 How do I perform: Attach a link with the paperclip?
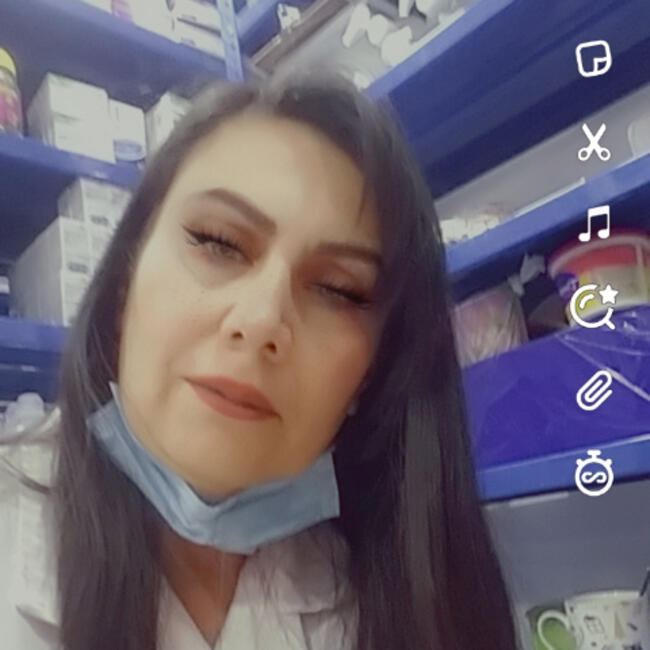593,390
